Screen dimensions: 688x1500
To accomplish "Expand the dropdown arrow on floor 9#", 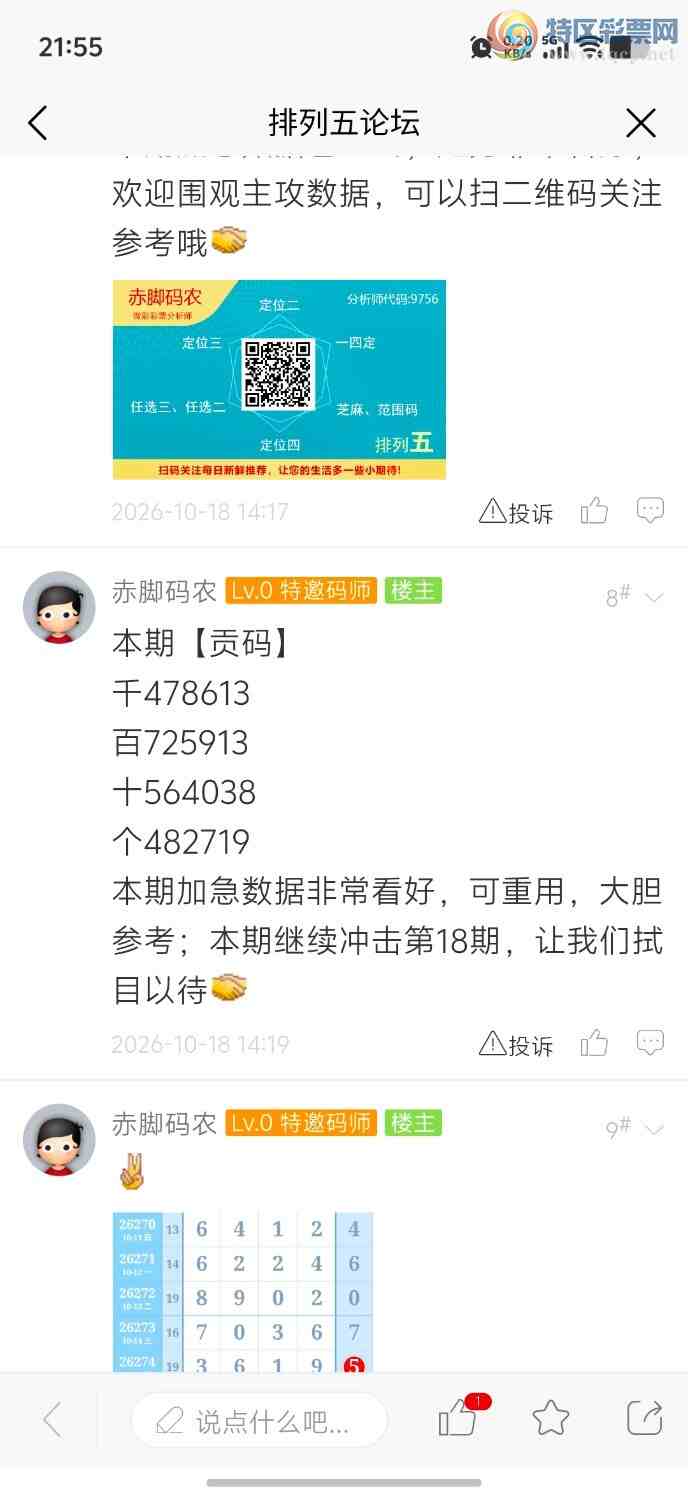I will (x=654, y=1130).
